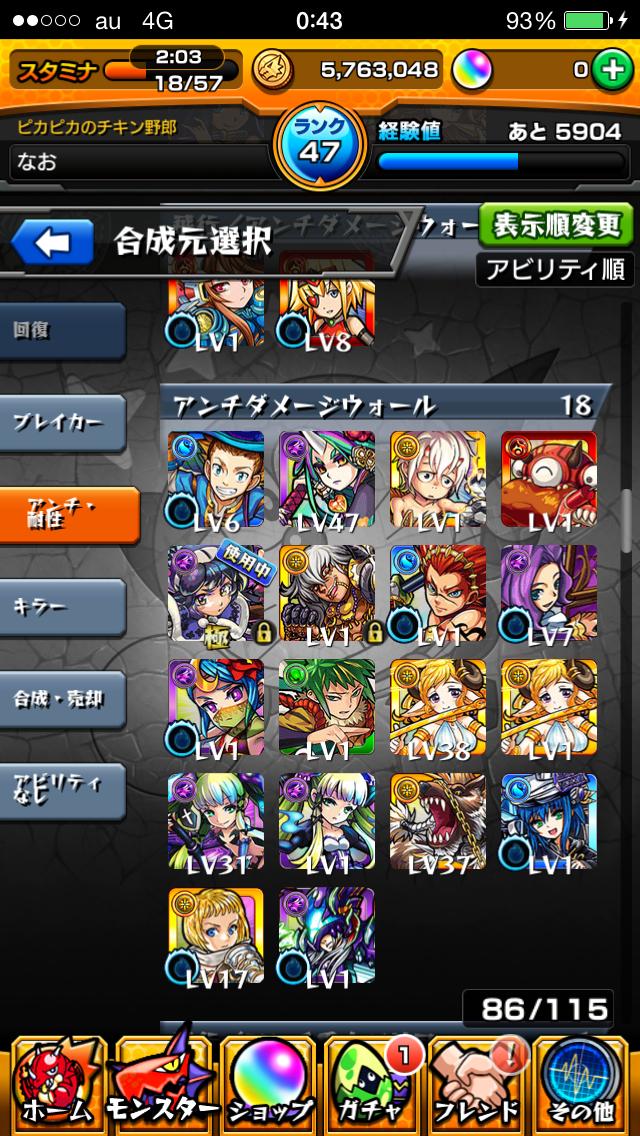Tap the 表示順変更 sort order button
The height and width of the screenshot is (1136, 640).
coord(556,225)
